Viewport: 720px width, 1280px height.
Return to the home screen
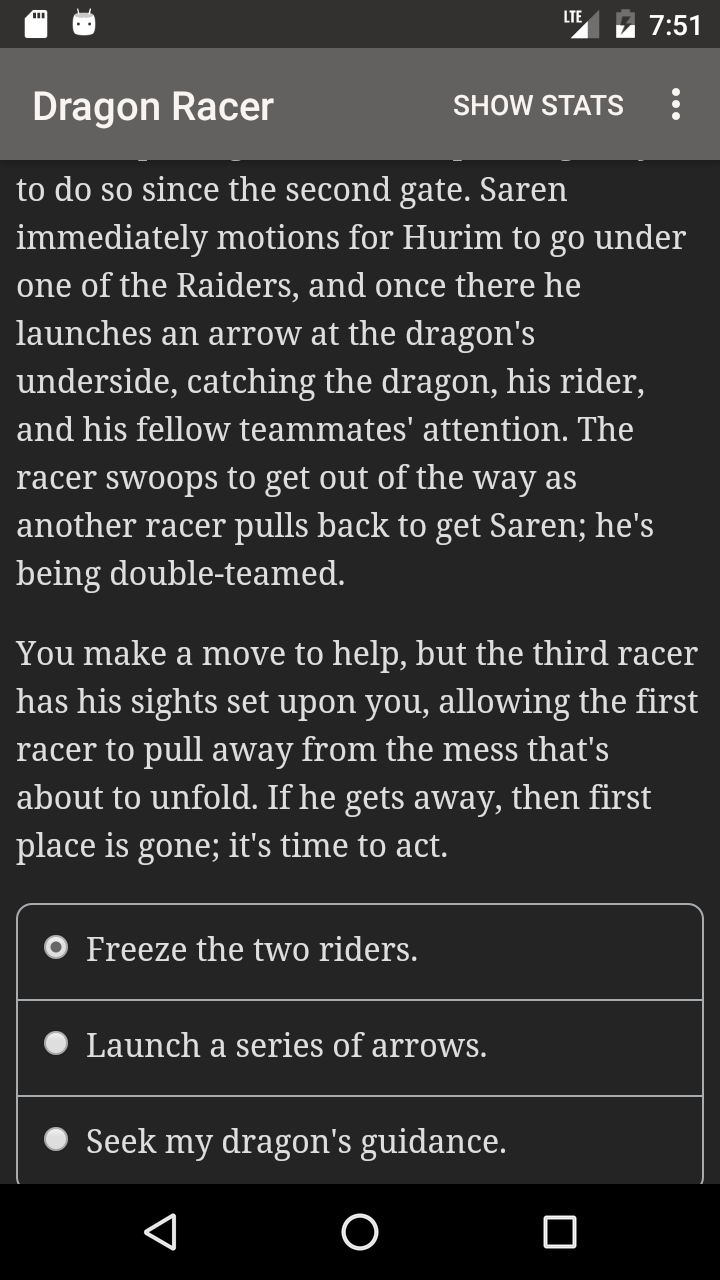360,1232
